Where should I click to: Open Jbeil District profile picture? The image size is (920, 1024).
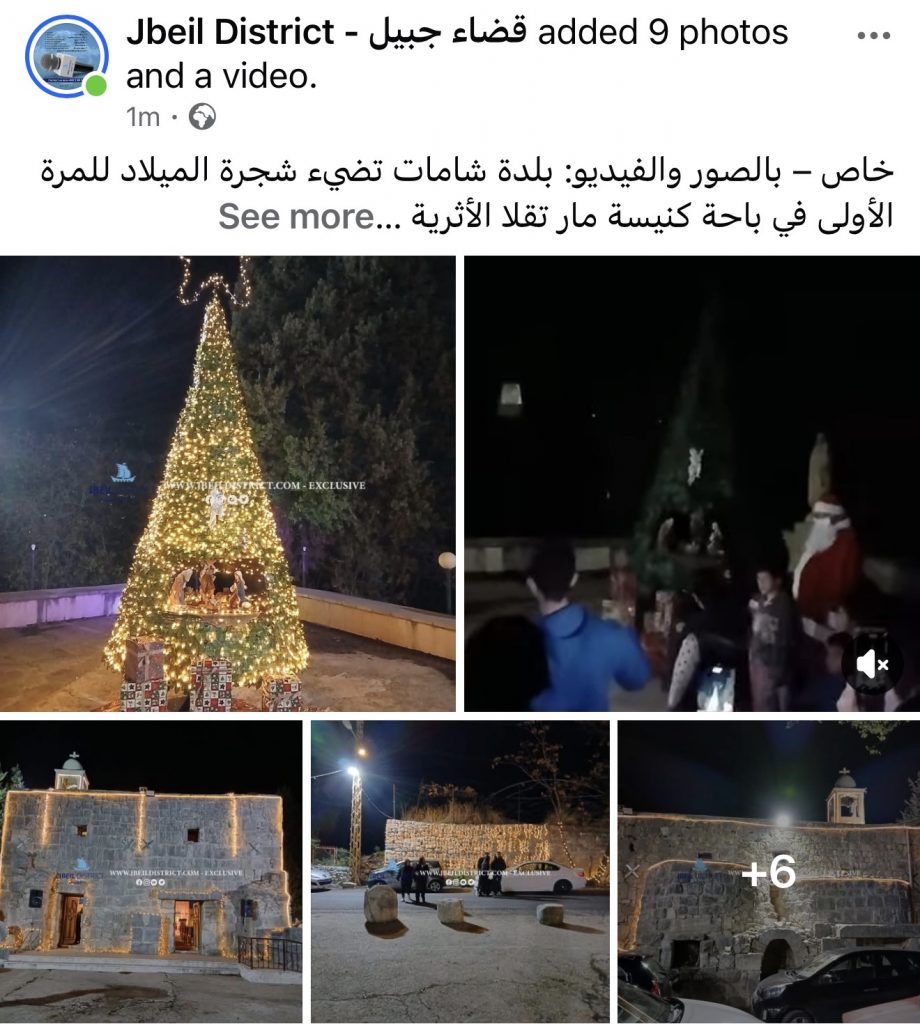pyautogui.click(x=66, y=56)
